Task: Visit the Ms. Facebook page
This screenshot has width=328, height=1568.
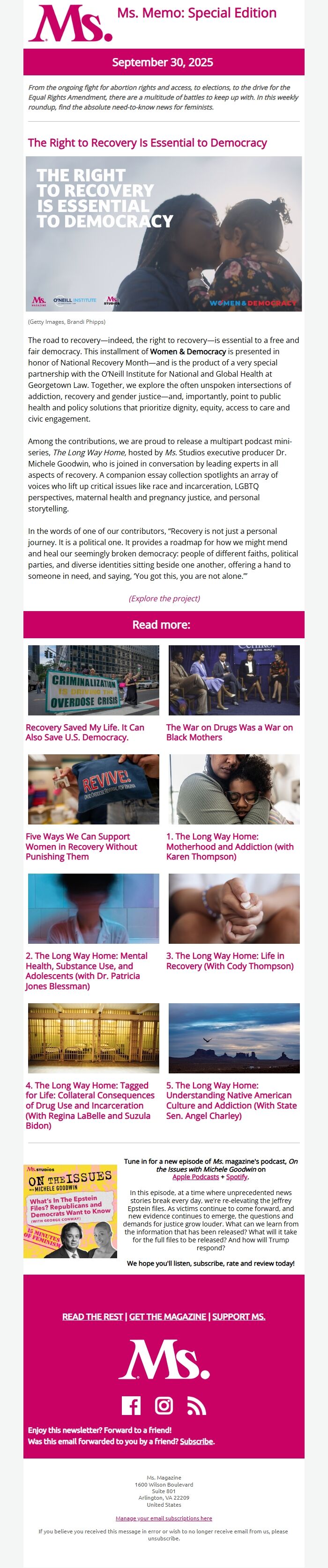Action: (131, 1406)
